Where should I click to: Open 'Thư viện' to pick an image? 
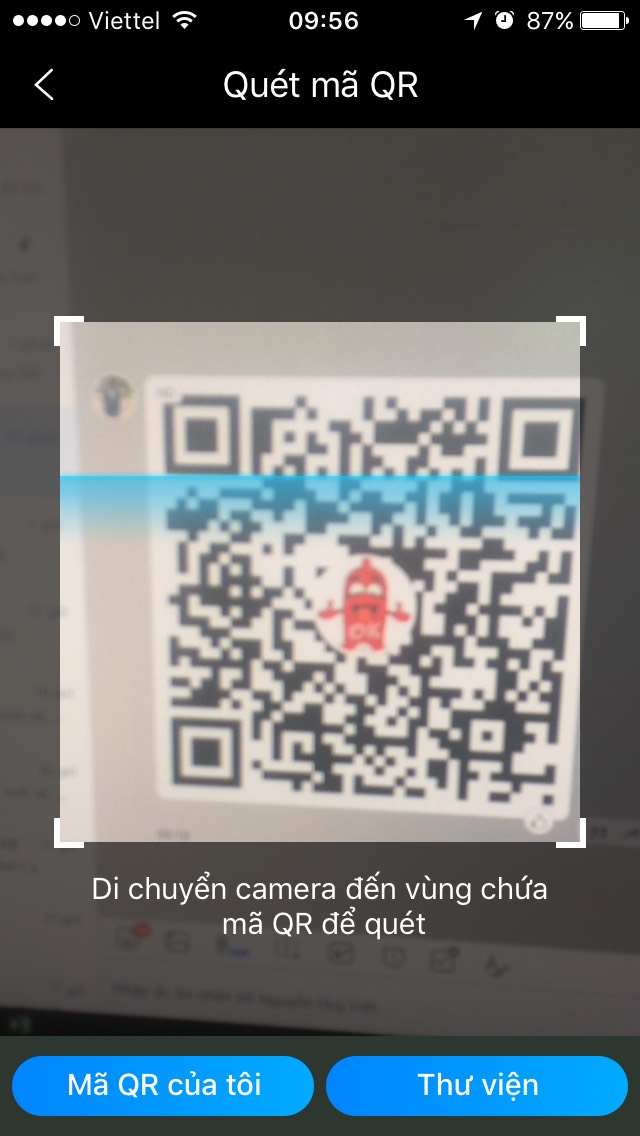pyautogui.click(x=477, y=1085)
